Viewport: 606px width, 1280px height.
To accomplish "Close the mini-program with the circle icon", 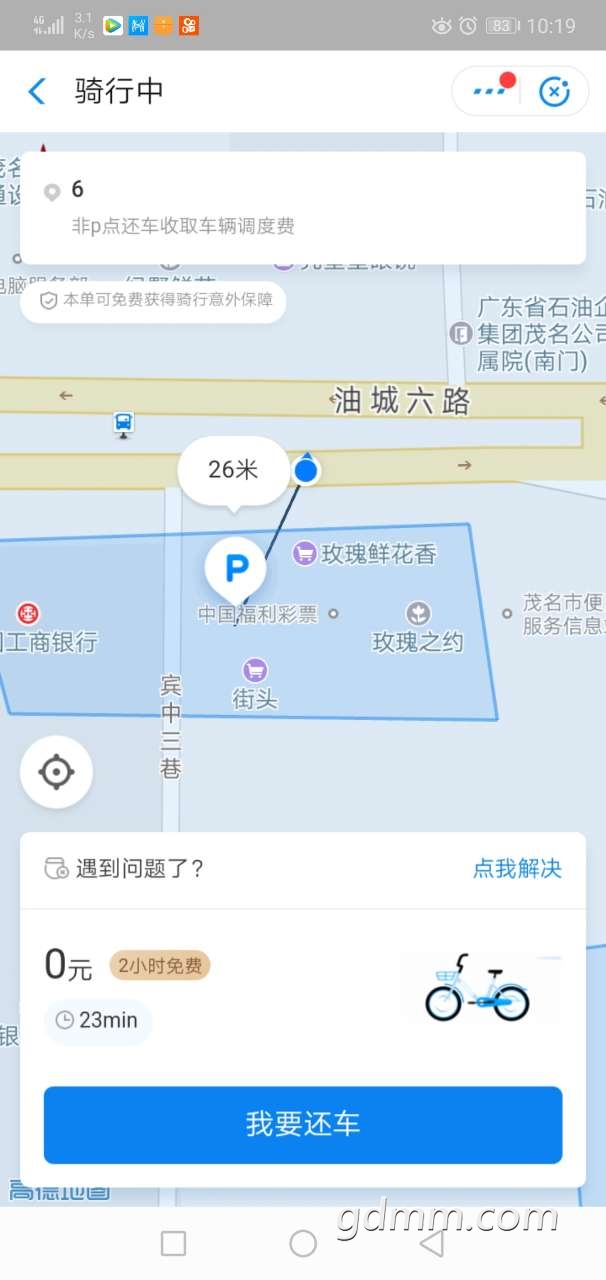I will (x=554, y=91).
